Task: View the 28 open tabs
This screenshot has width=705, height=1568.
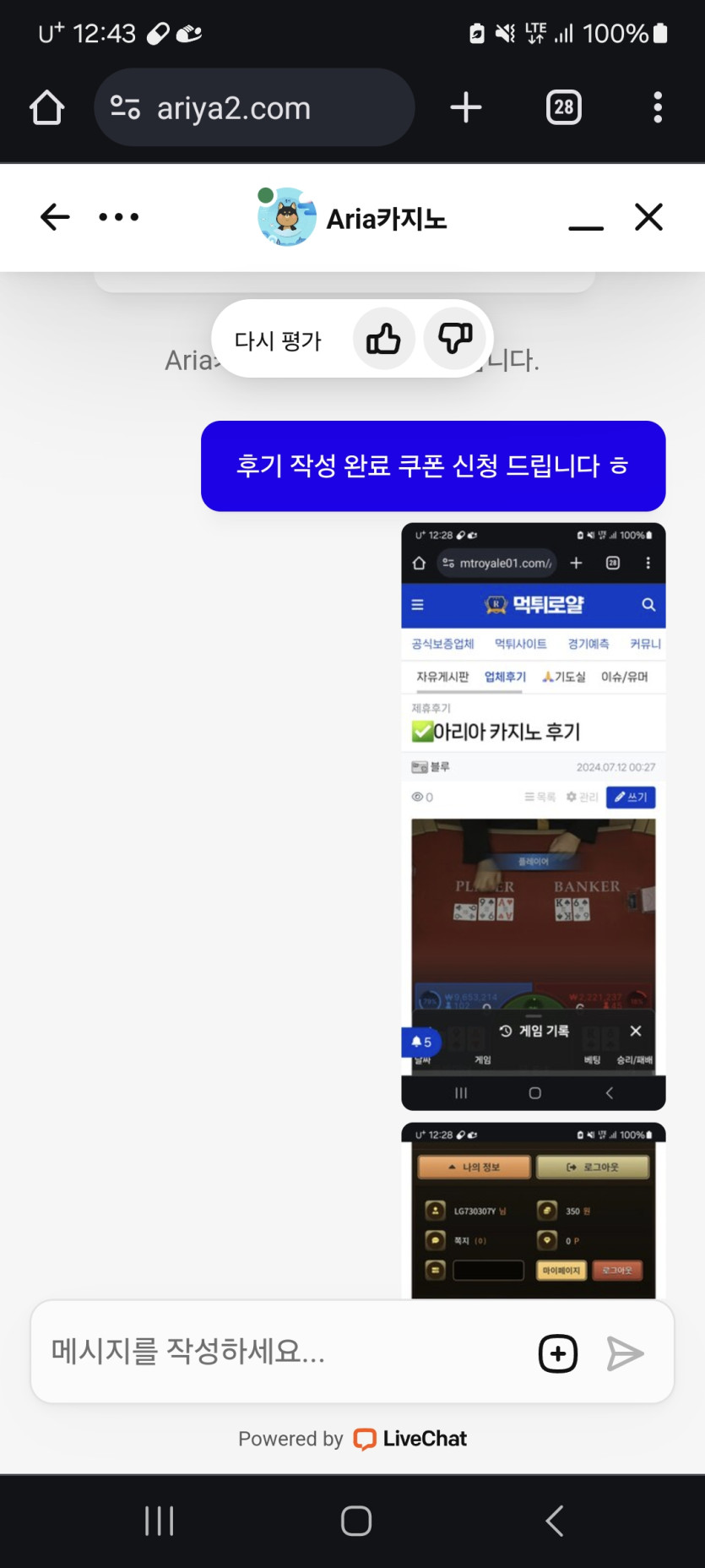Action: click(x=563, y=107)
